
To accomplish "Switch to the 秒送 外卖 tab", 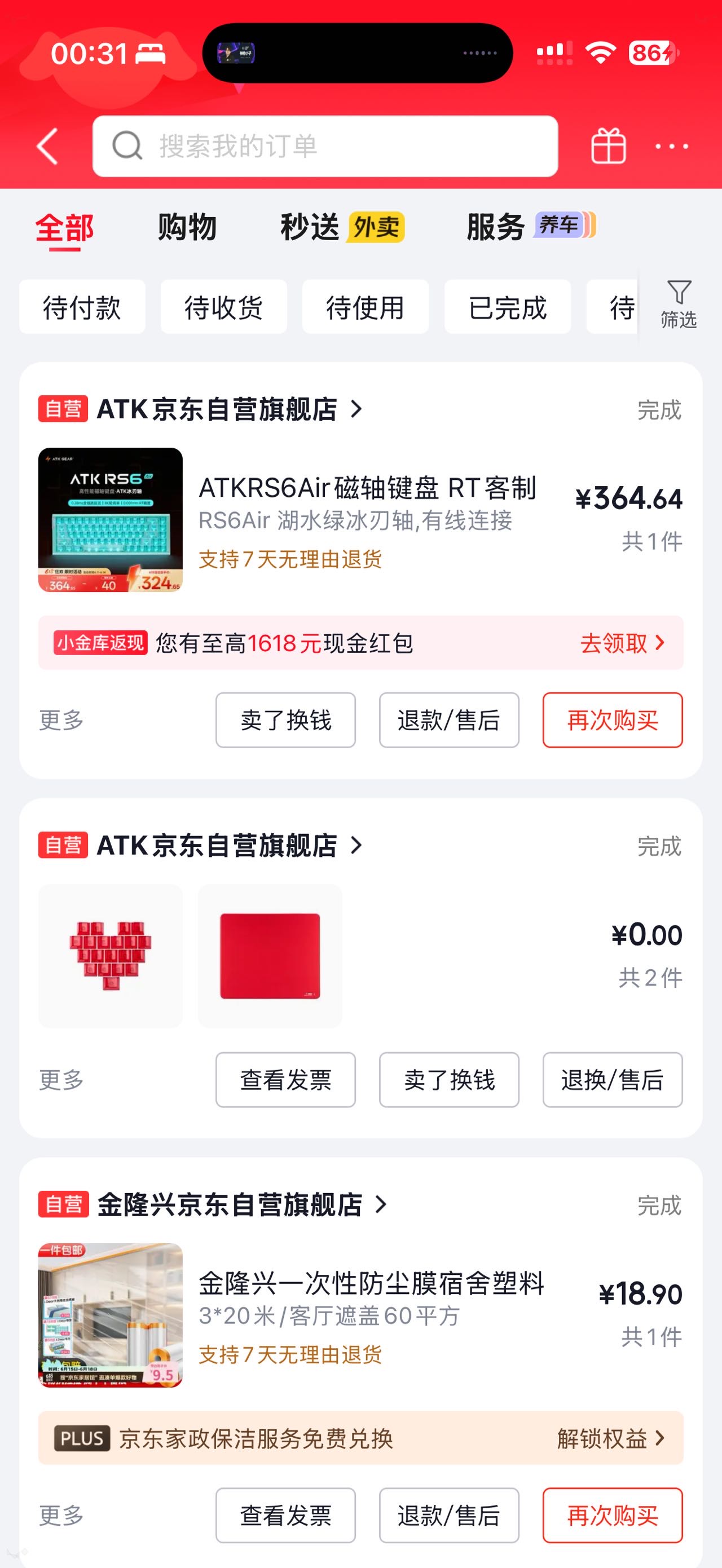I will [x=342, y=228].
